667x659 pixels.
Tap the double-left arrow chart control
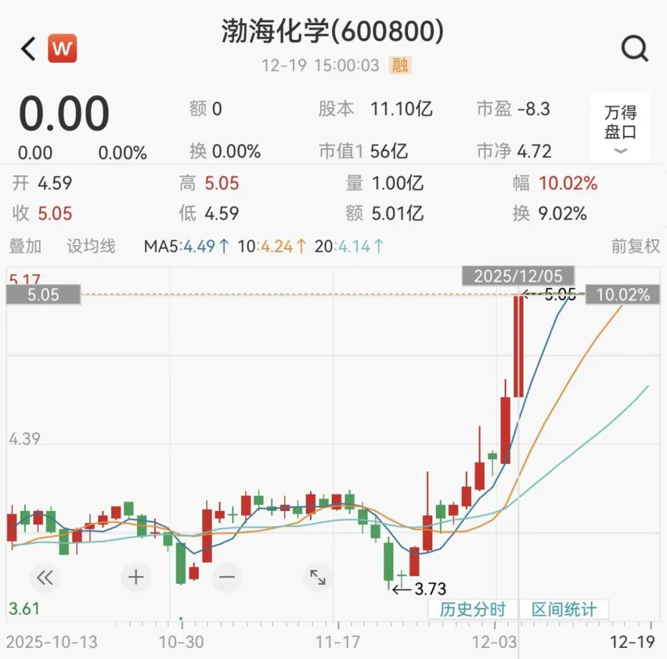[44, 577]
